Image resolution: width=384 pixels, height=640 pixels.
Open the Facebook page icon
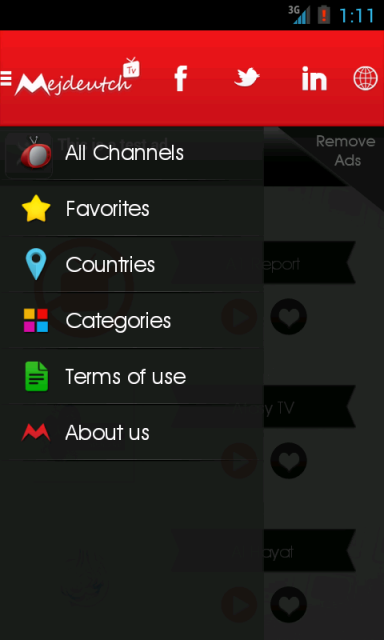(180, 78)
